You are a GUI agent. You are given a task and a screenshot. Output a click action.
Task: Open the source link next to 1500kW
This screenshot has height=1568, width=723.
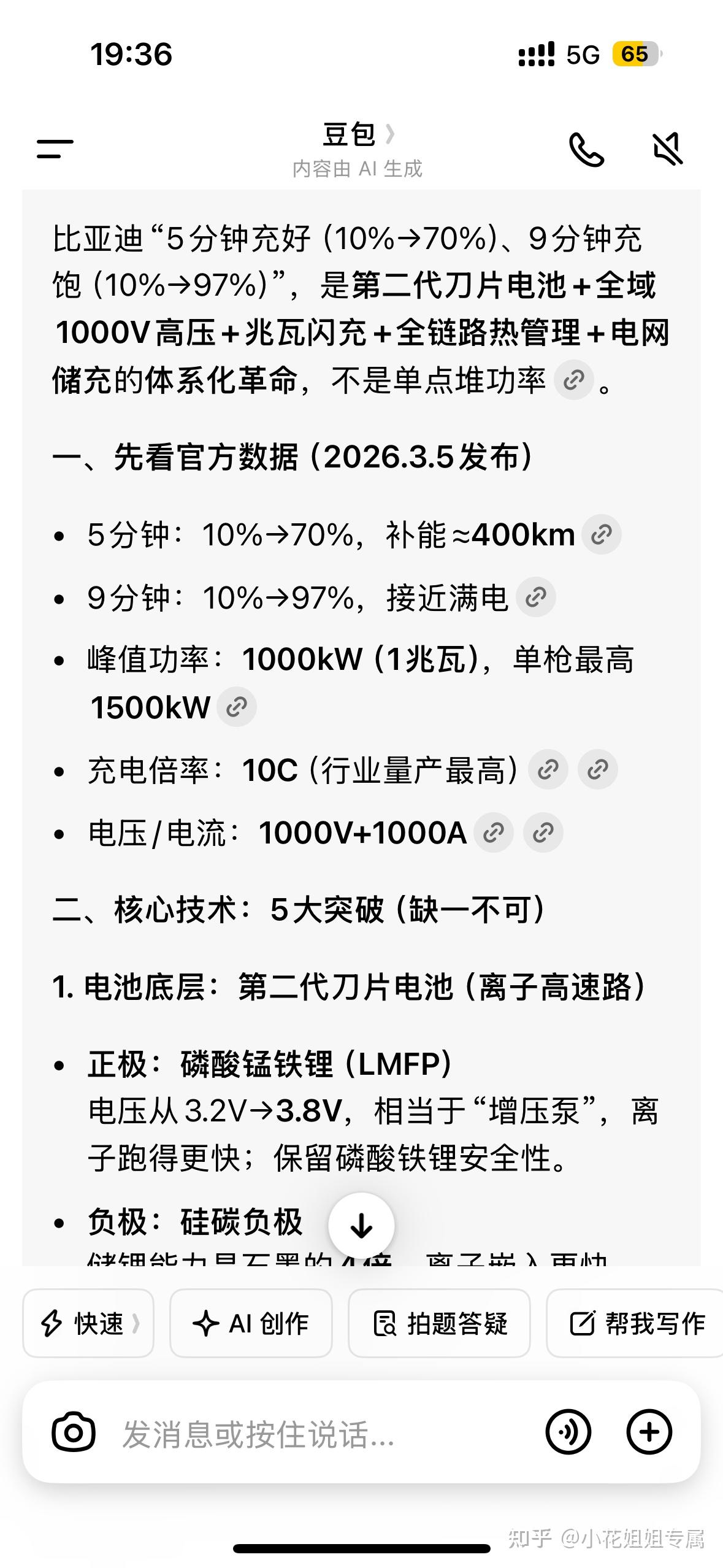click(x=237, y=707)
